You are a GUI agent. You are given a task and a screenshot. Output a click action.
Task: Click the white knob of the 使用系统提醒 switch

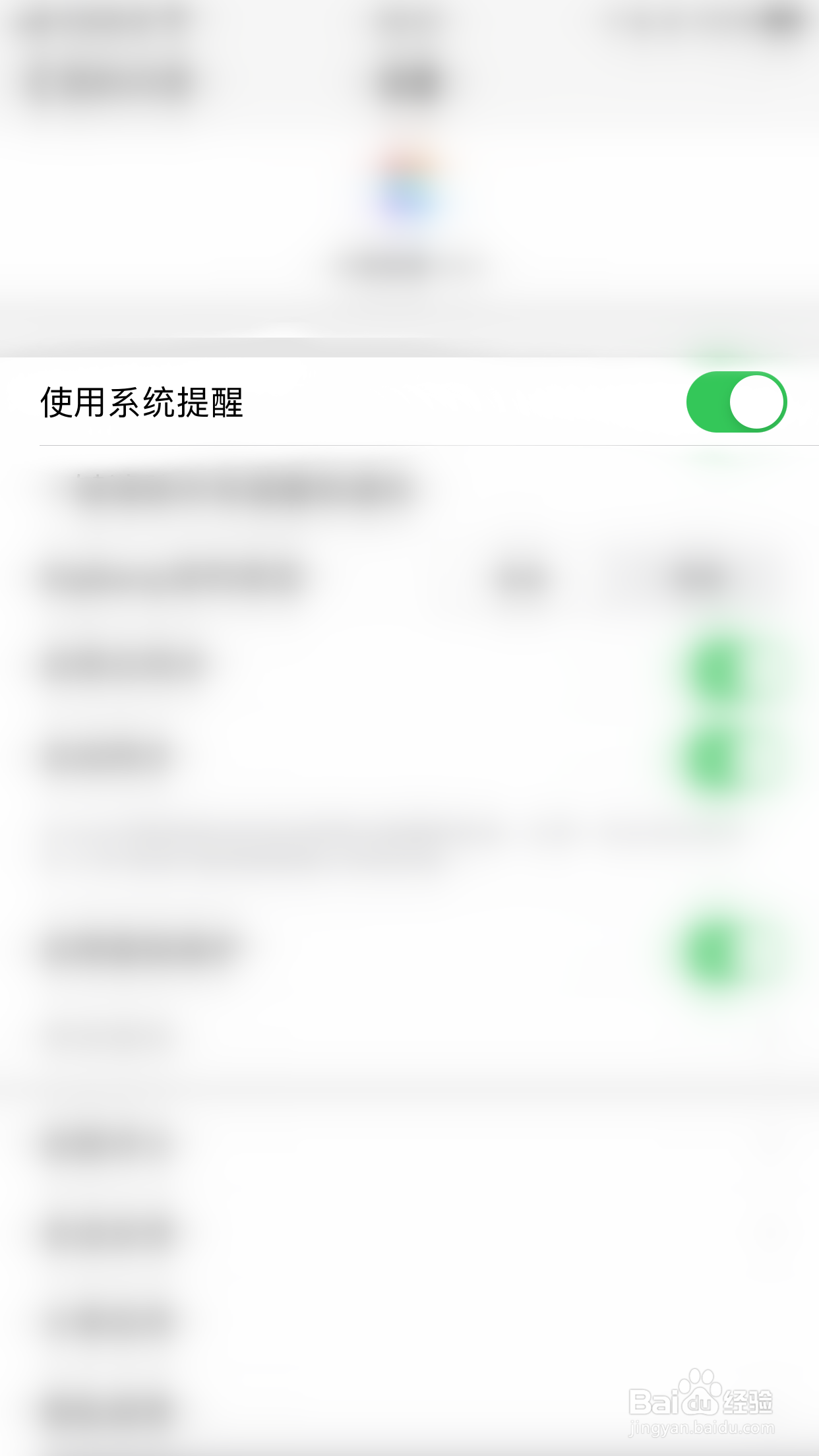click(x=756, y=400)
